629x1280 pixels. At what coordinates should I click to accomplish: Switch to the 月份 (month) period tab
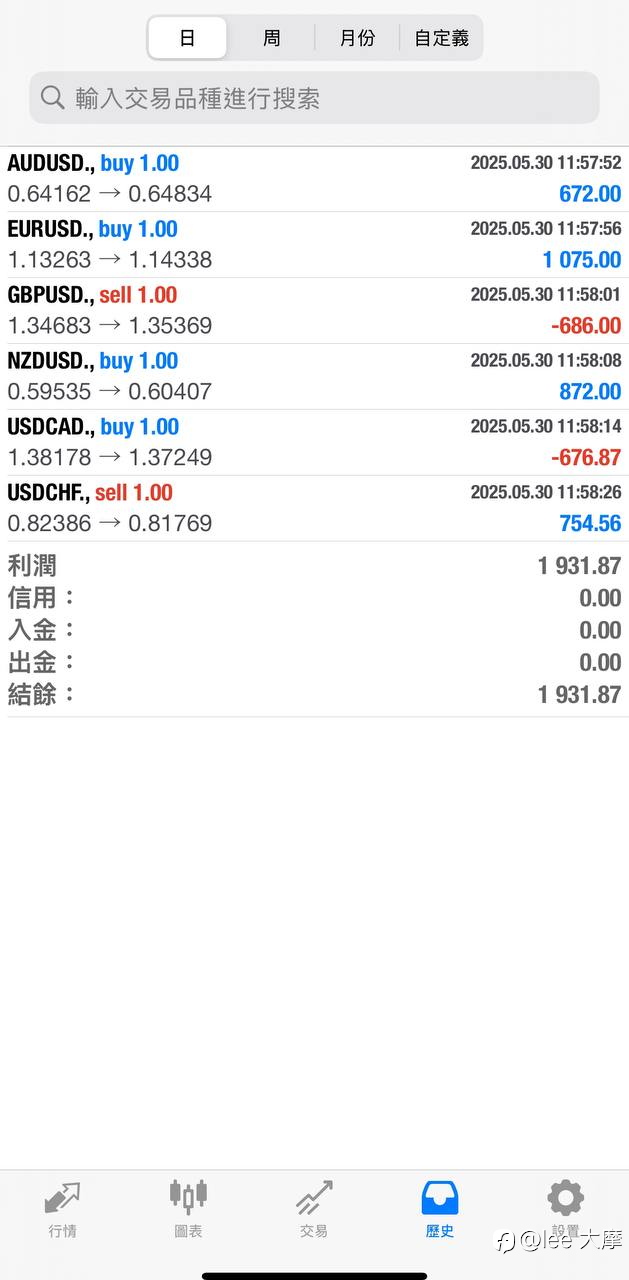coord(357,38)
